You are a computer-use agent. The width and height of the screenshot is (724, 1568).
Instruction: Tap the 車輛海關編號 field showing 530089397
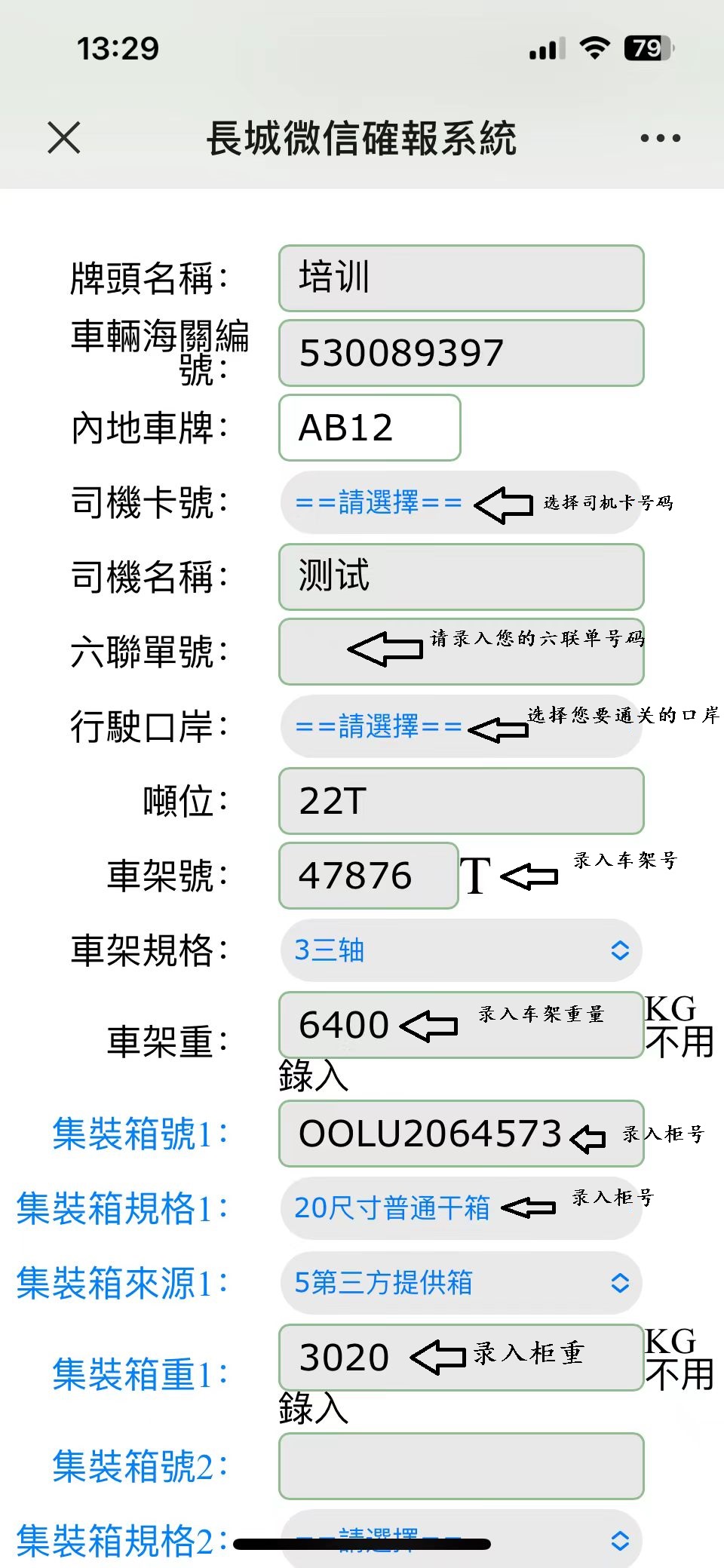(461, 353)
